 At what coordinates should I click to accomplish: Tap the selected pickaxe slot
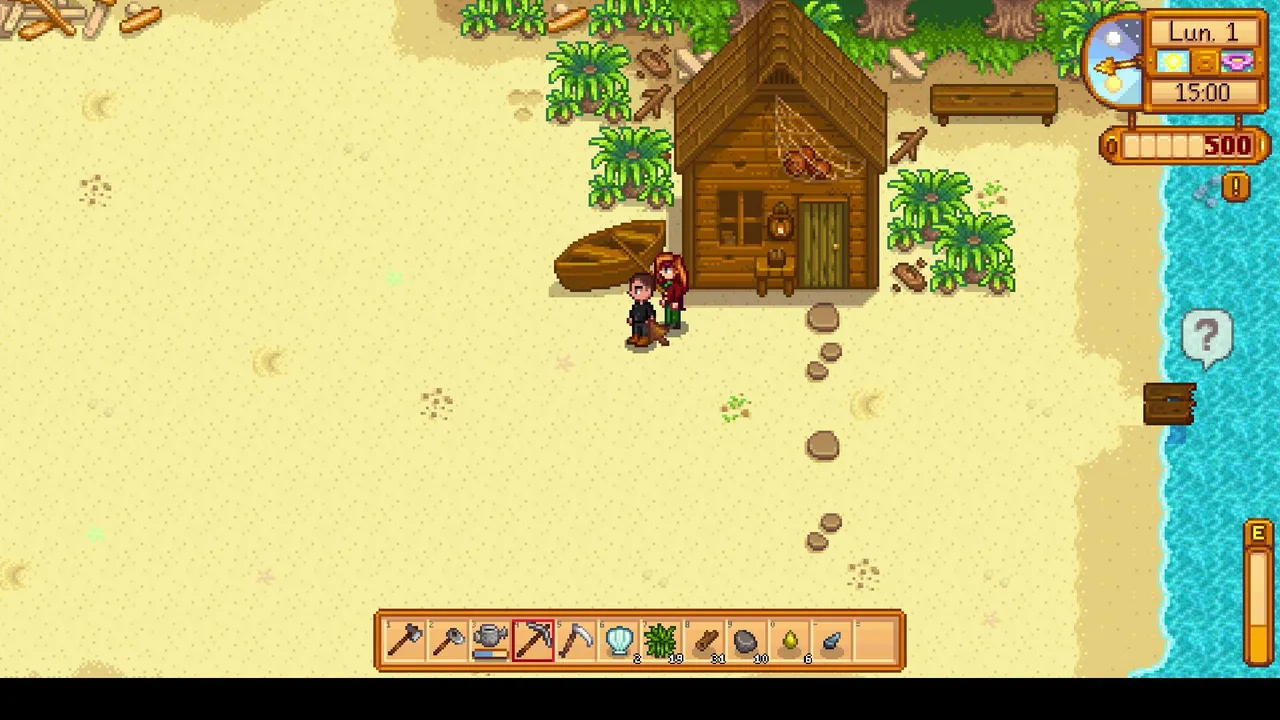[x=533, y=640]
